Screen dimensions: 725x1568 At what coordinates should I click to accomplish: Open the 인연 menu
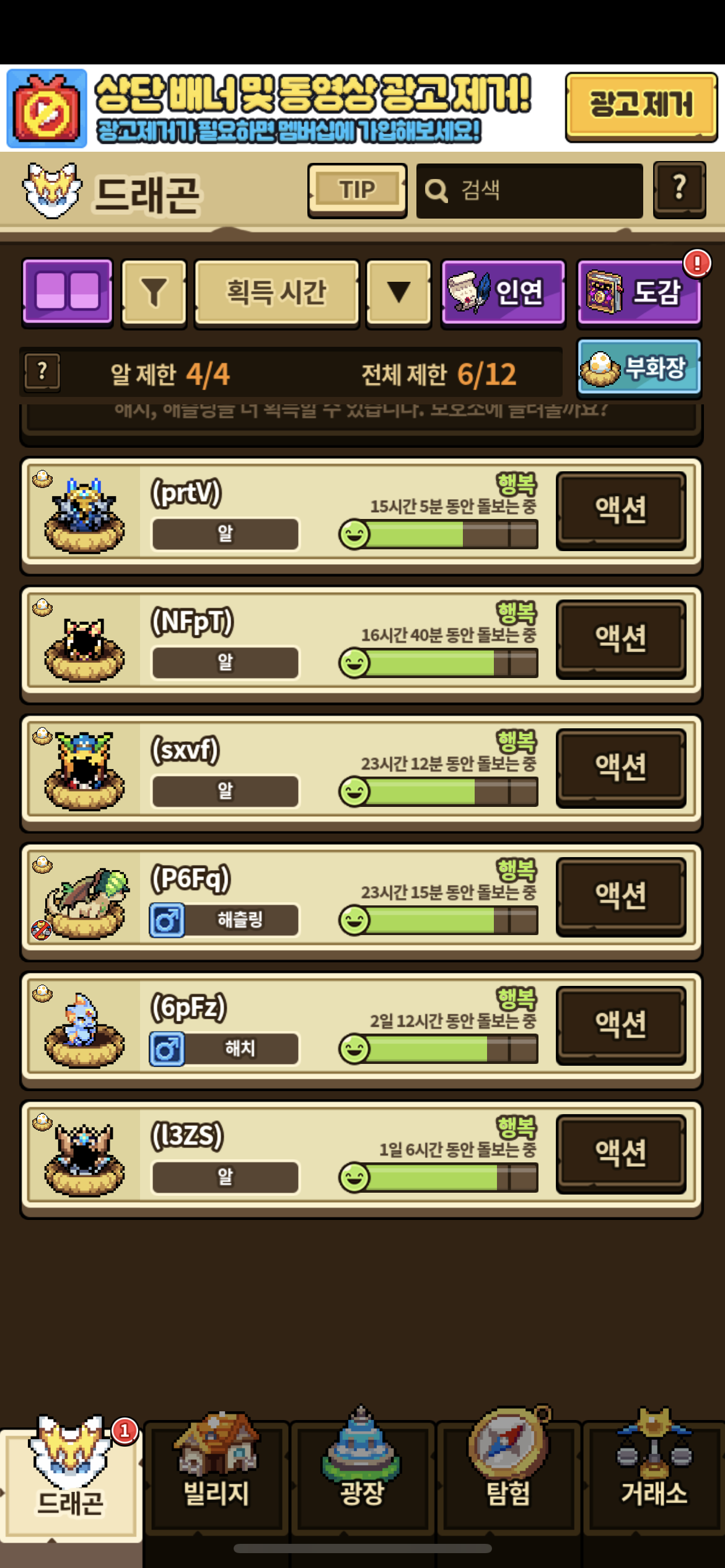pyautogui.click(x=503, y=292)
